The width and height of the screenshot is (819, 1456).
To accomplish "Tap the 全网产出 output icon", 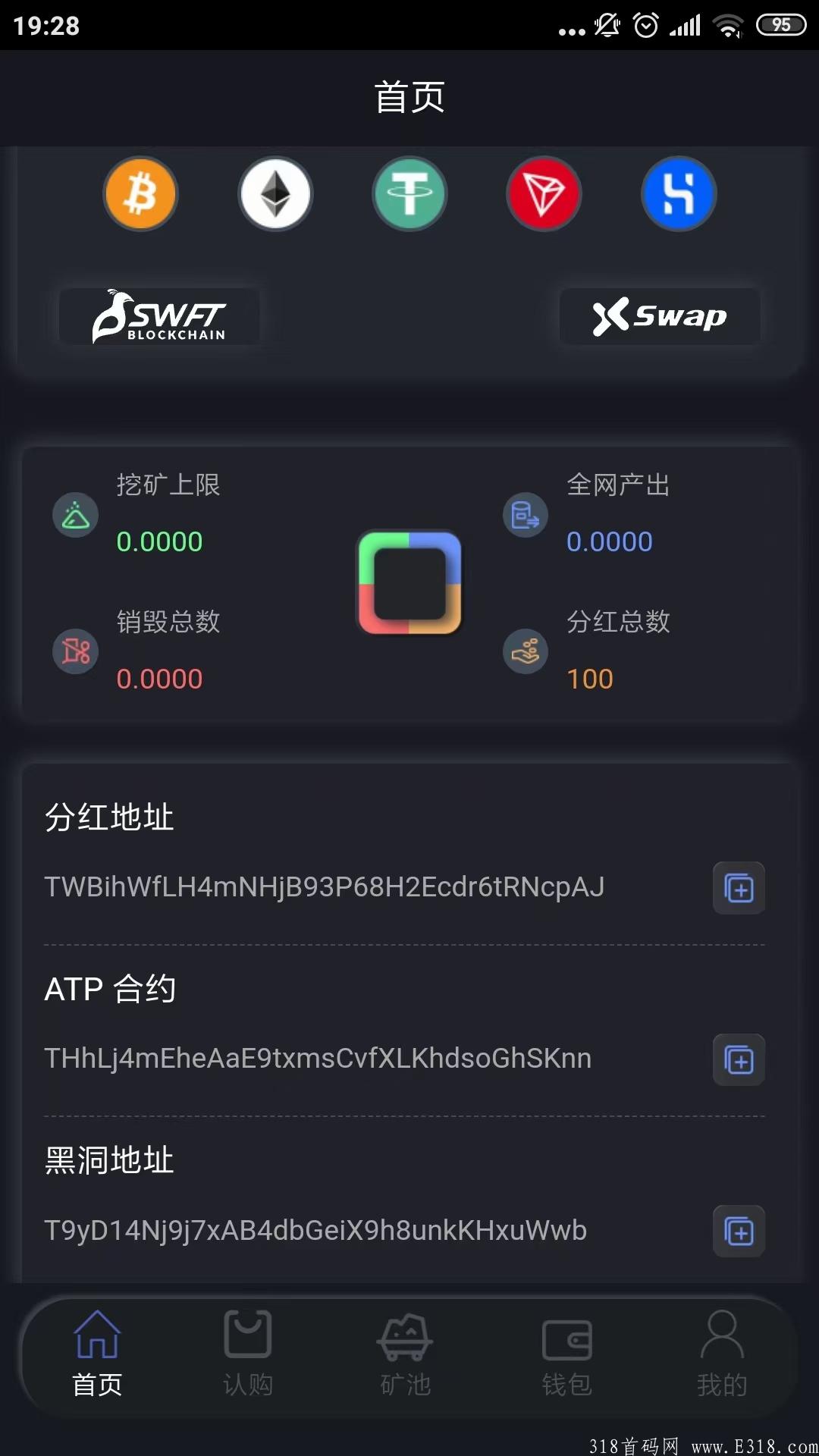I will [526, 514].
